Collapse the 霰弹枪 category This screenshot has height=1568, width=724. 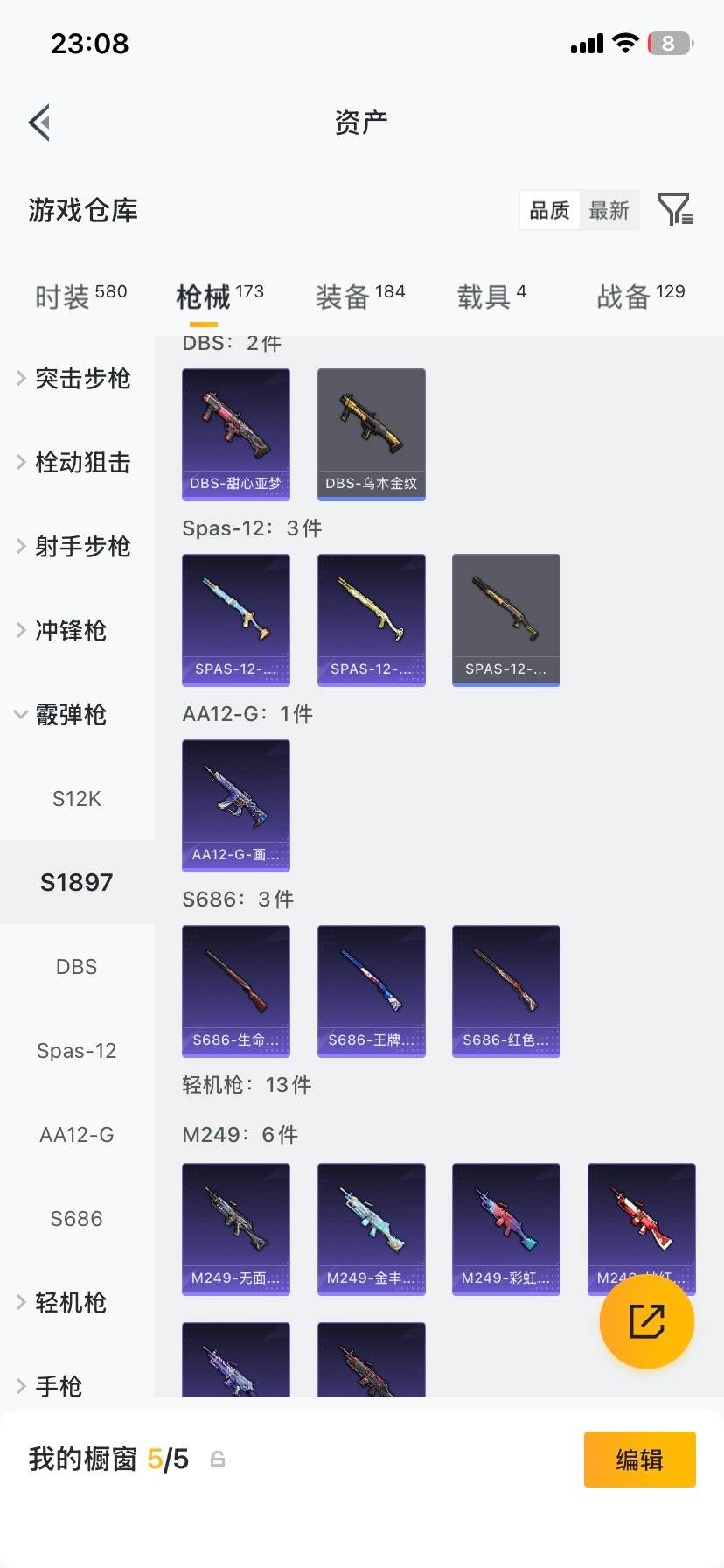[70, 715]
